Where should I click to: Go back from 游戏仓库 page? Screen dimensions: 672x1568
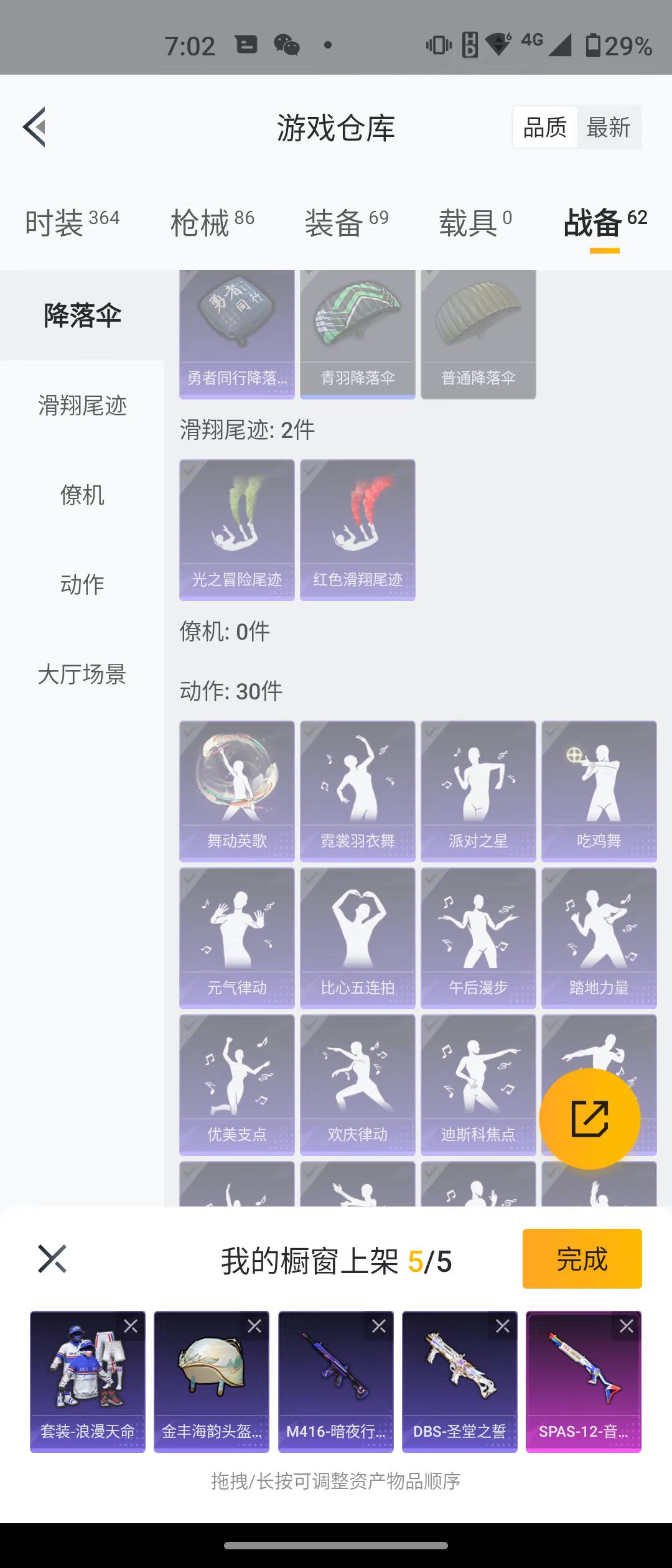[x=35, y=127]
